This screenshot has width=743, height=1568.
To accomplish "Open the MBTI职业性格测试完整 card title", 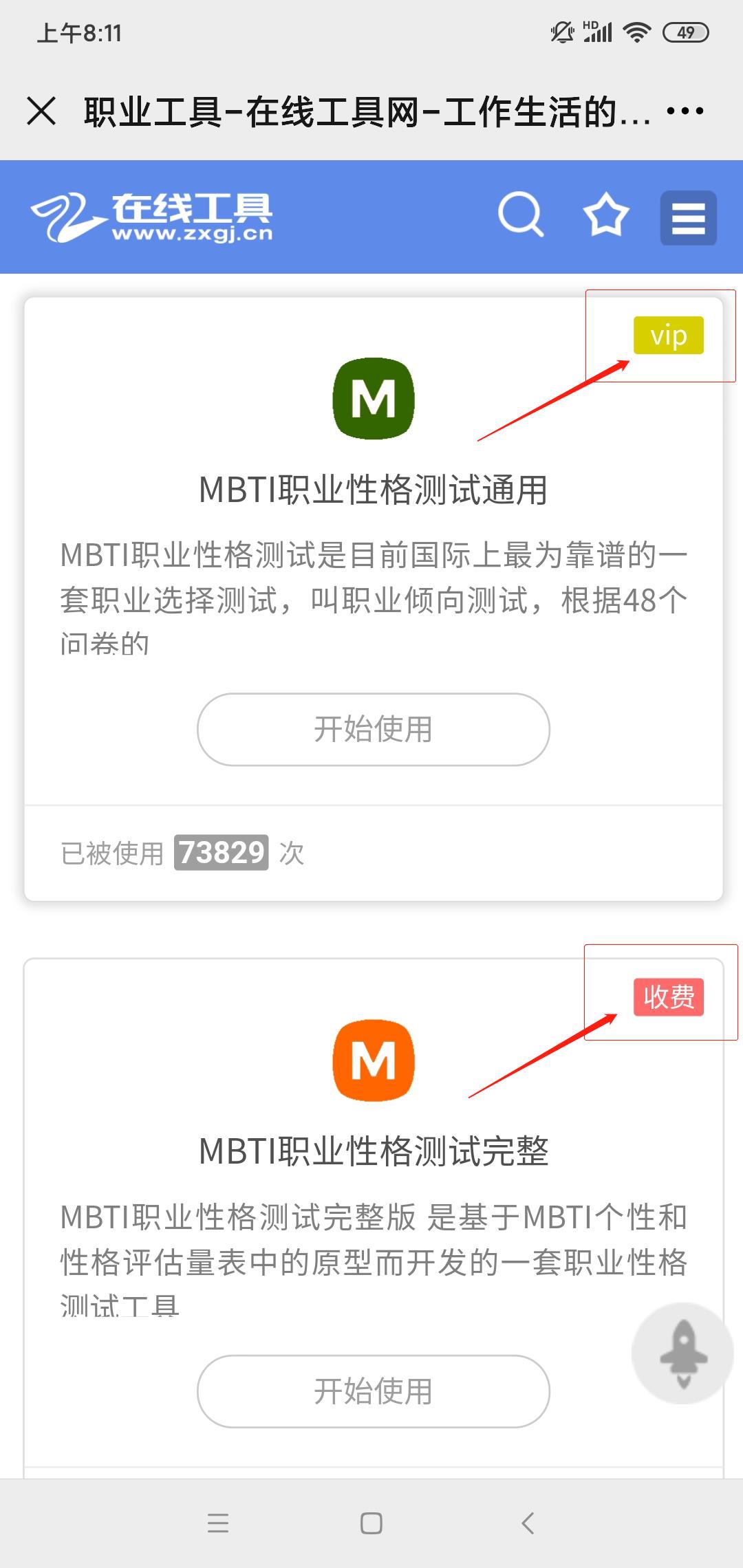I will (x=373, y=1151).
